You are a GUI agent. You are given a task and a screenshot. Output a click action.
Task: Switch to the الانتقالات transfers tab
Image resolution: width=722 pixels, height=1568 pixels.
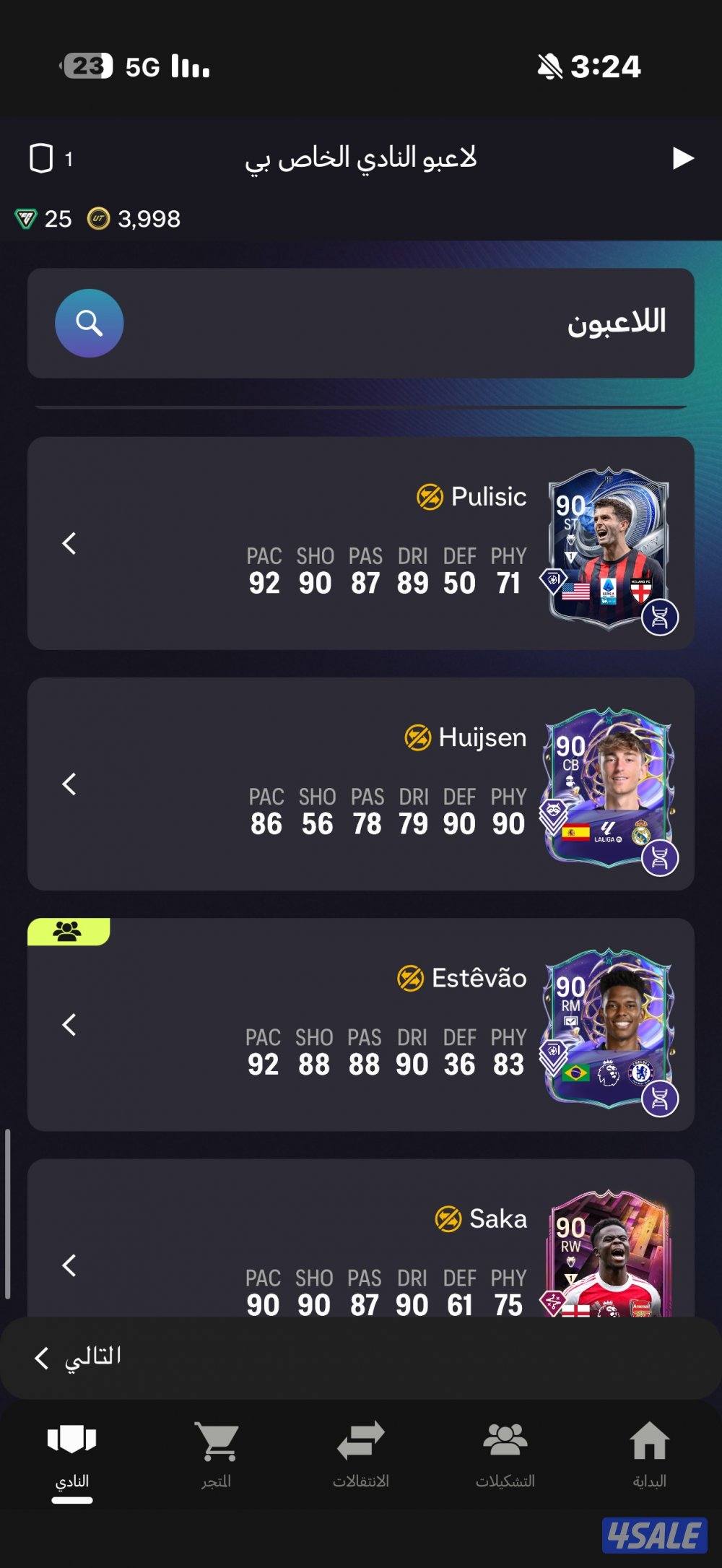360,1455
